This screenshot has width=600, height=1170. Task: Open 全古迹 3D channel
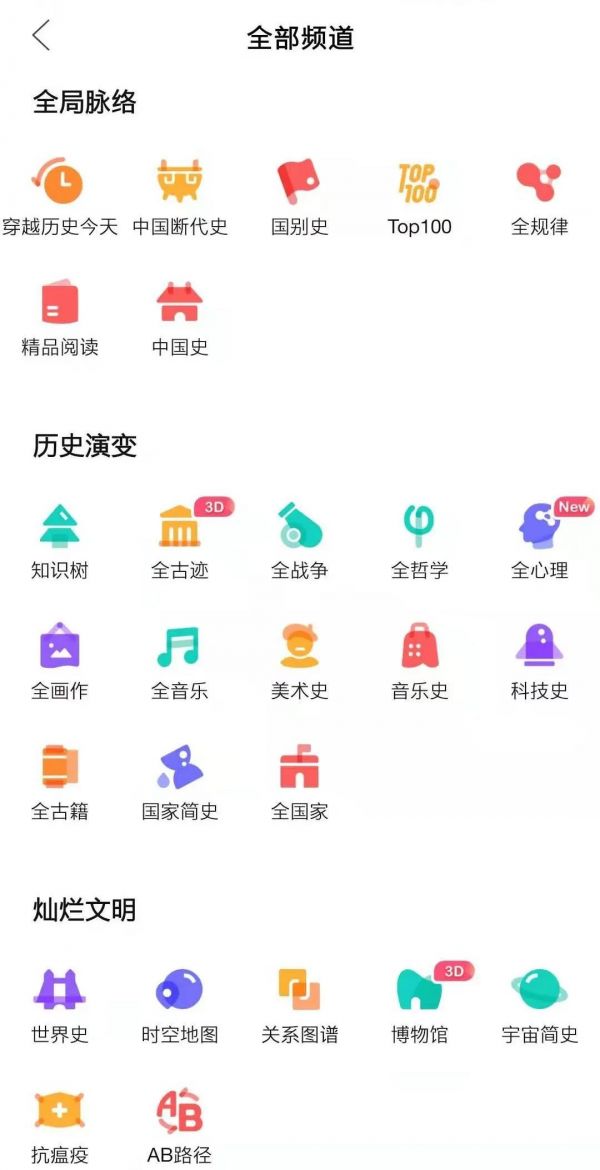180,527
